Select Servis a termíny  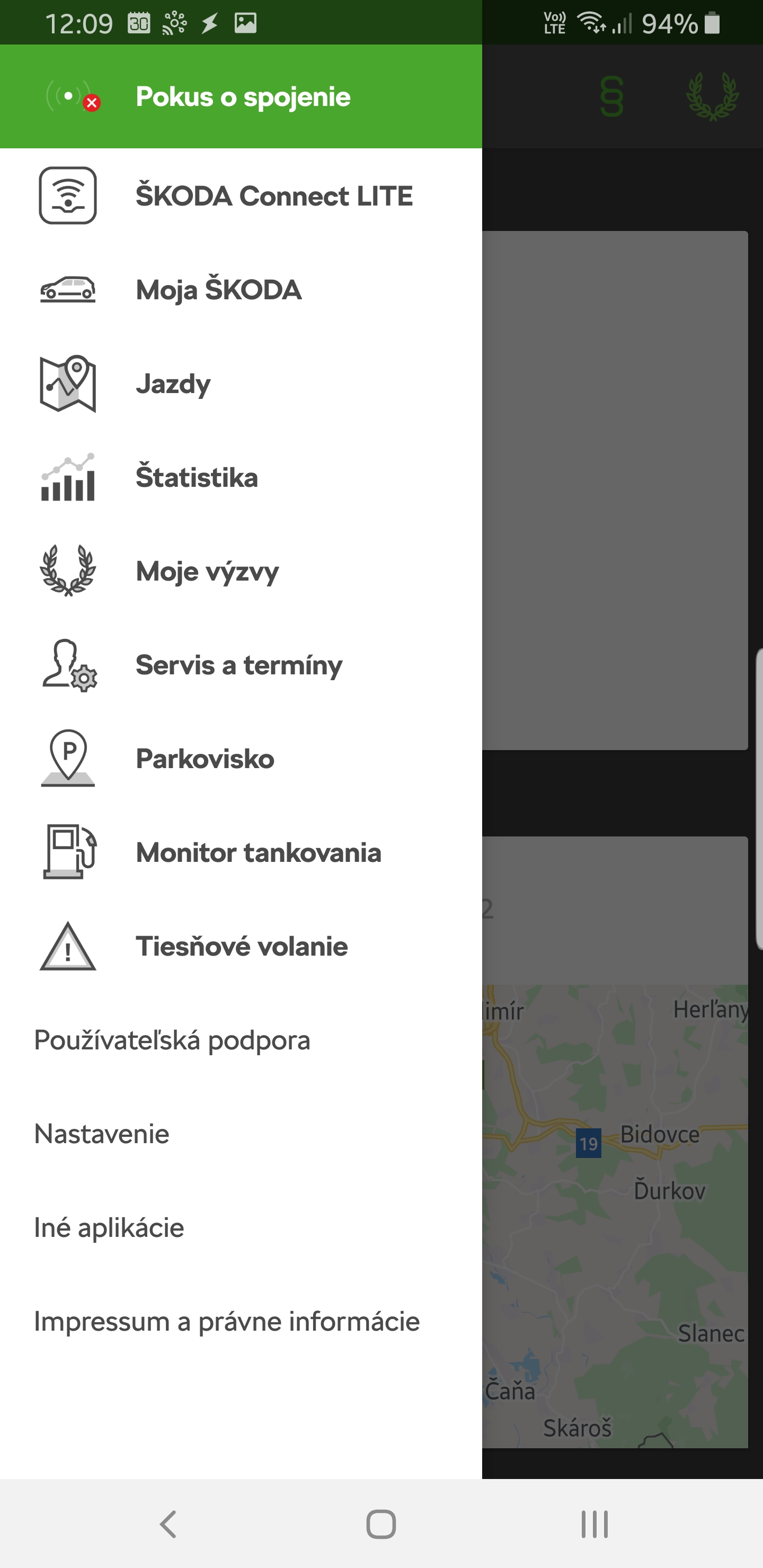239,665
